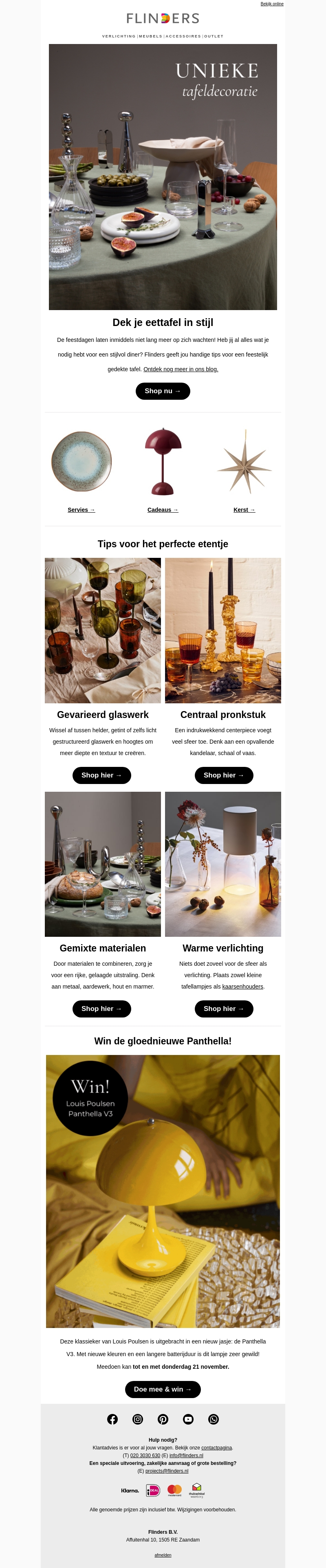The image size is (326, 1568).
Task: Open the contactpagina link
Action: click(216, 1447)
